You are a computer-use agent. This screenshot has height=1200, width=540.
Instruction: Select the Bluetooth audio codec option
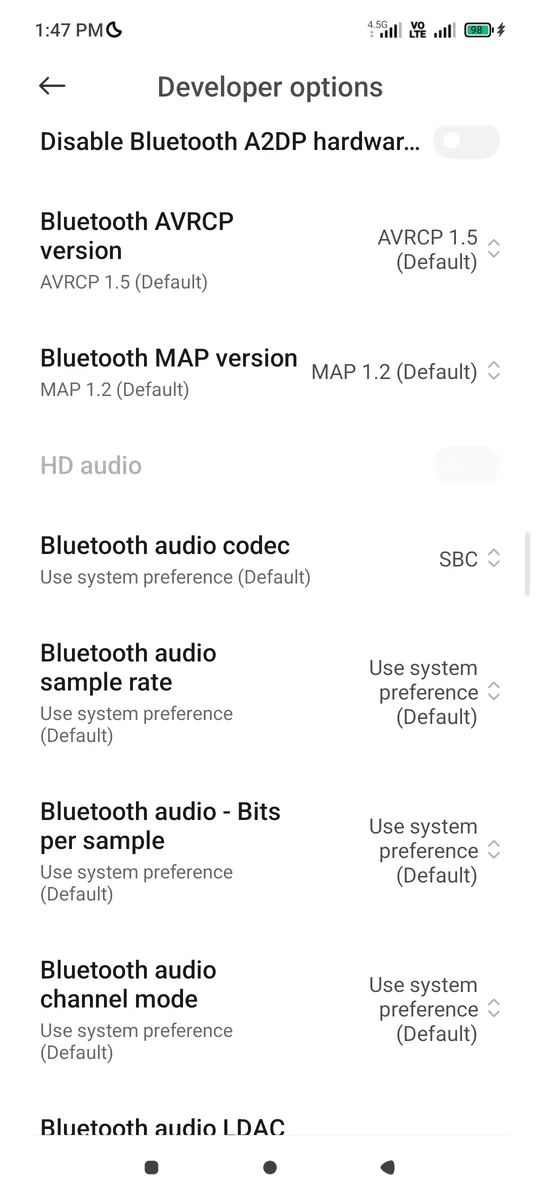pos(270,560)
